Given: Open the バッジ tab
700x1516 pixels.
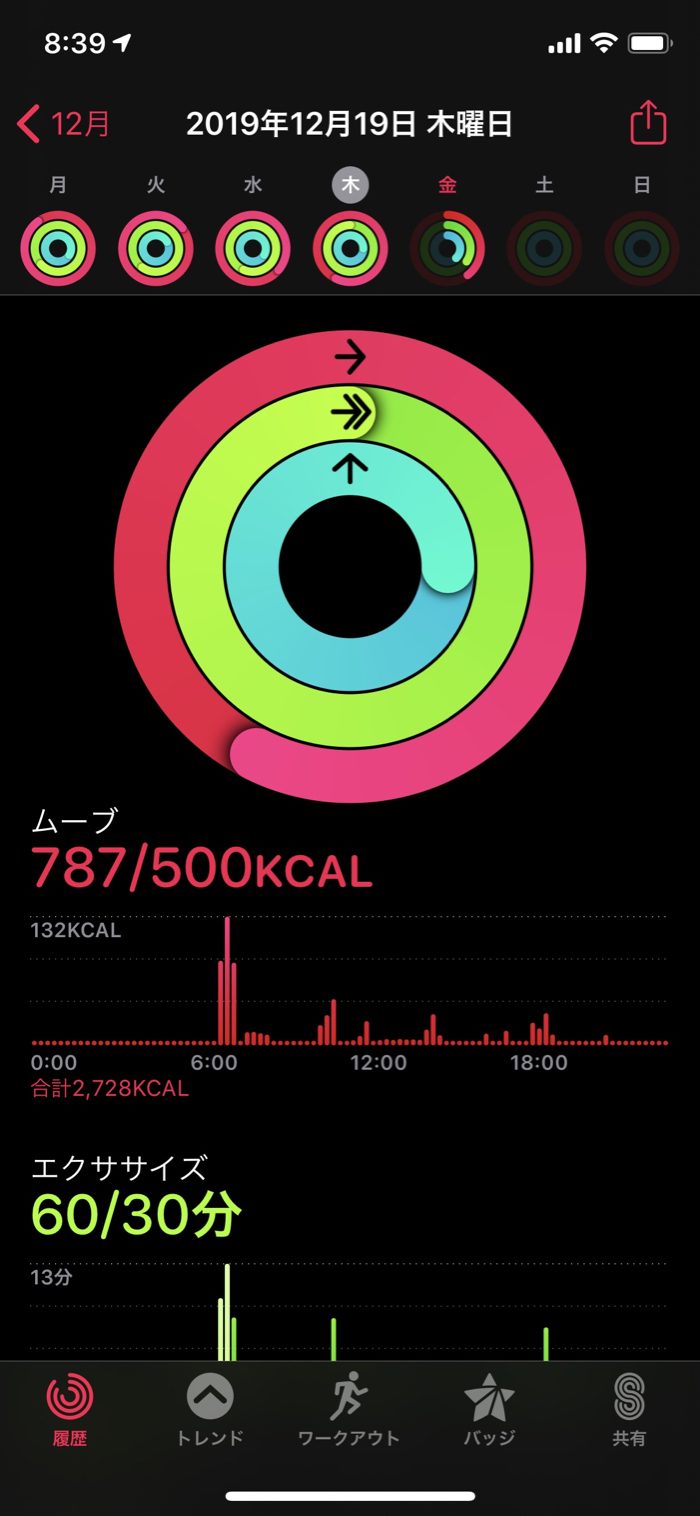Looking at the screenshot, I should [489, 1410].
